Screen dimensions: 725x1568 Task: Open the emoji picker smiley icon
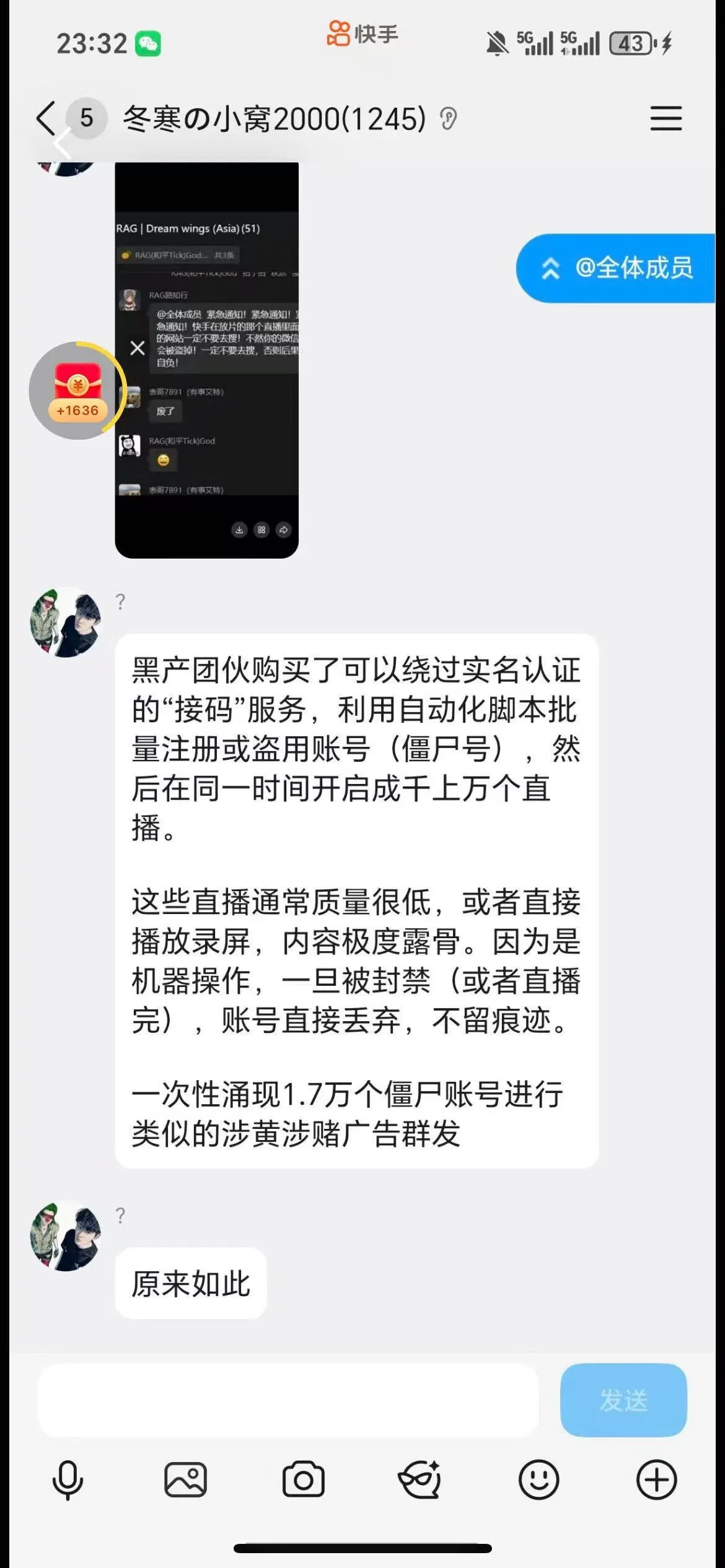pyautogui.click(x=538, y=1479)
